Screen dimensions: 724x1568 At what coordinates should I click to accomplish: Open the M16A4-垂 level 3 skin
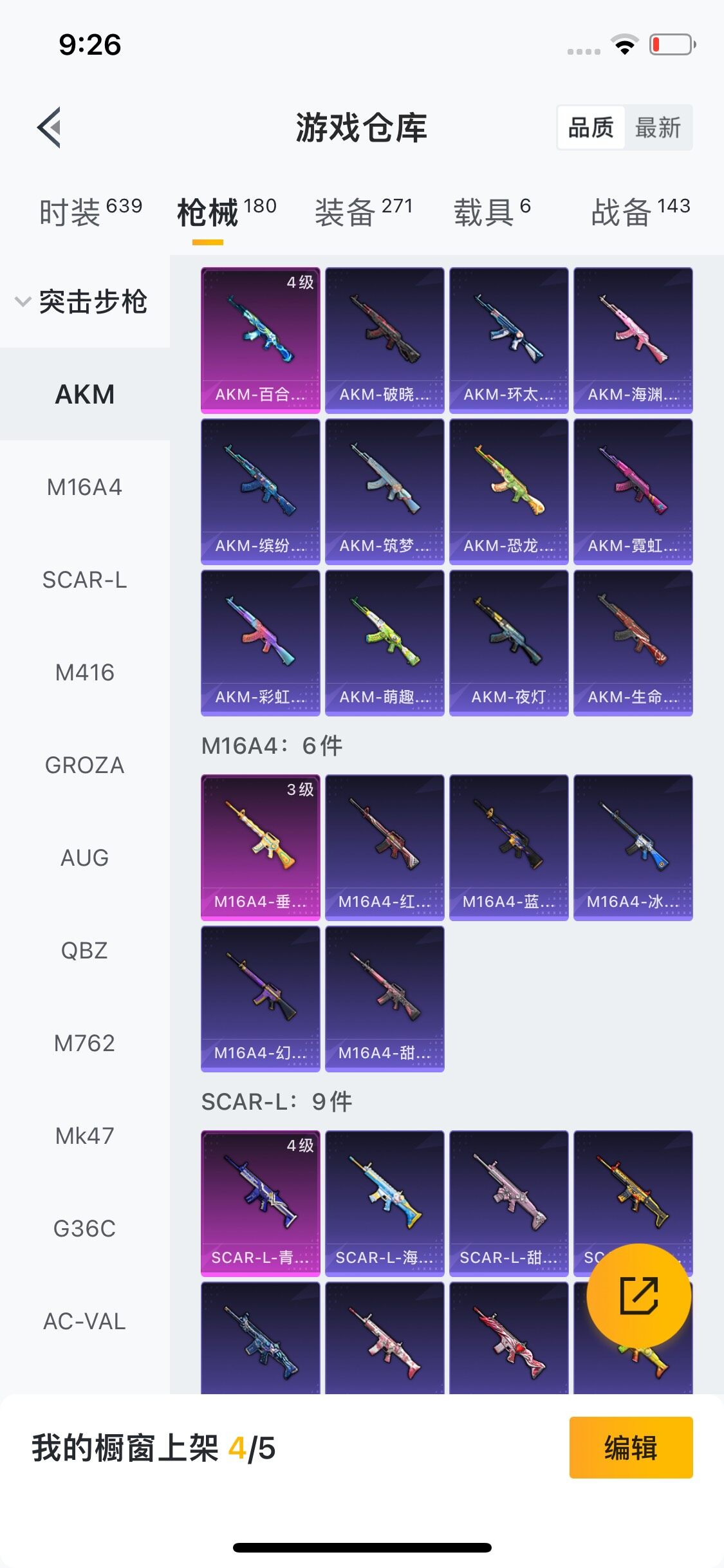pyautogui.click(x=260, y=847)
